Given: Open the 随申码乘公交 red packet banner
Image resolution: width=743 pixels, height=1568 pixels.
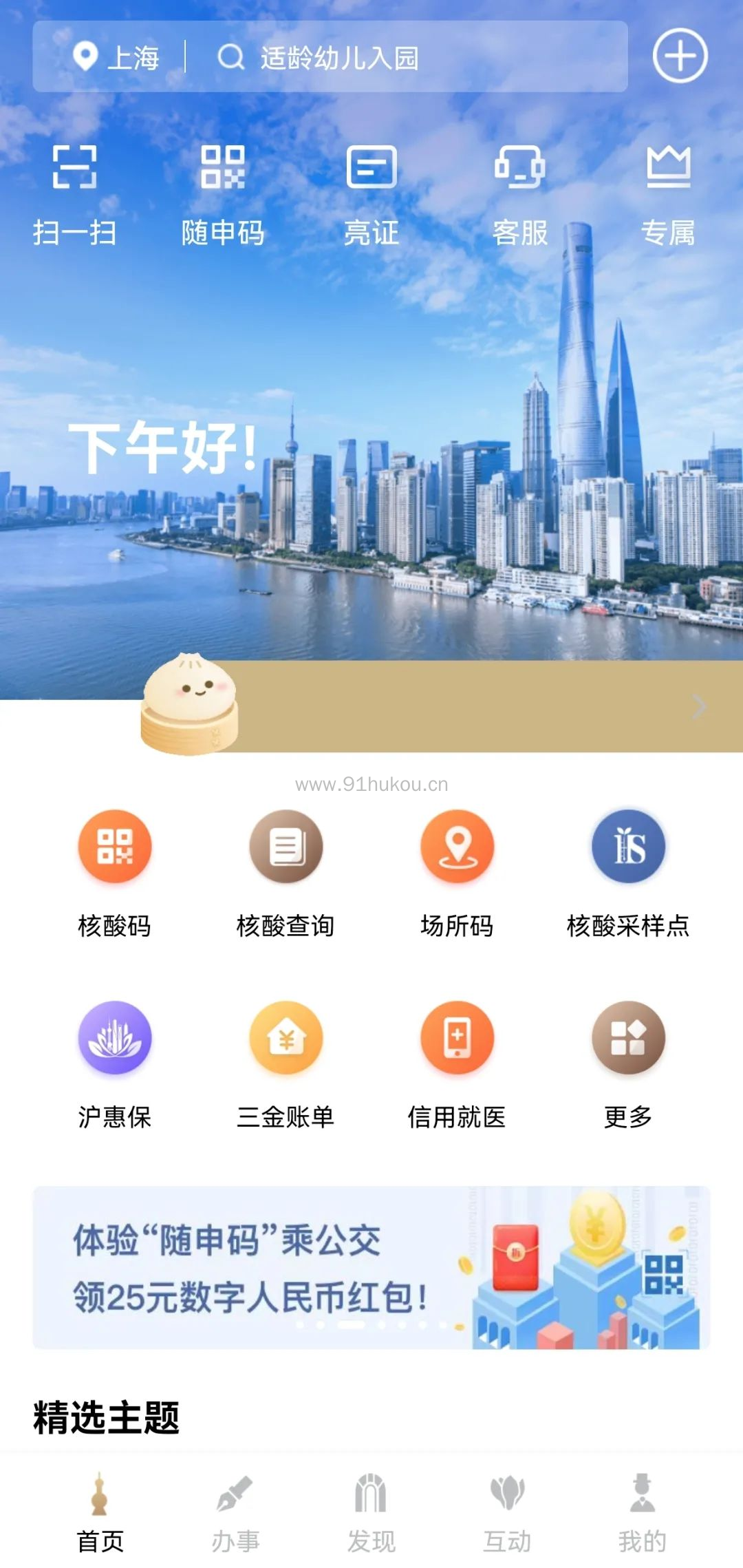Looking at the screenshot, I should point(371,1268).
